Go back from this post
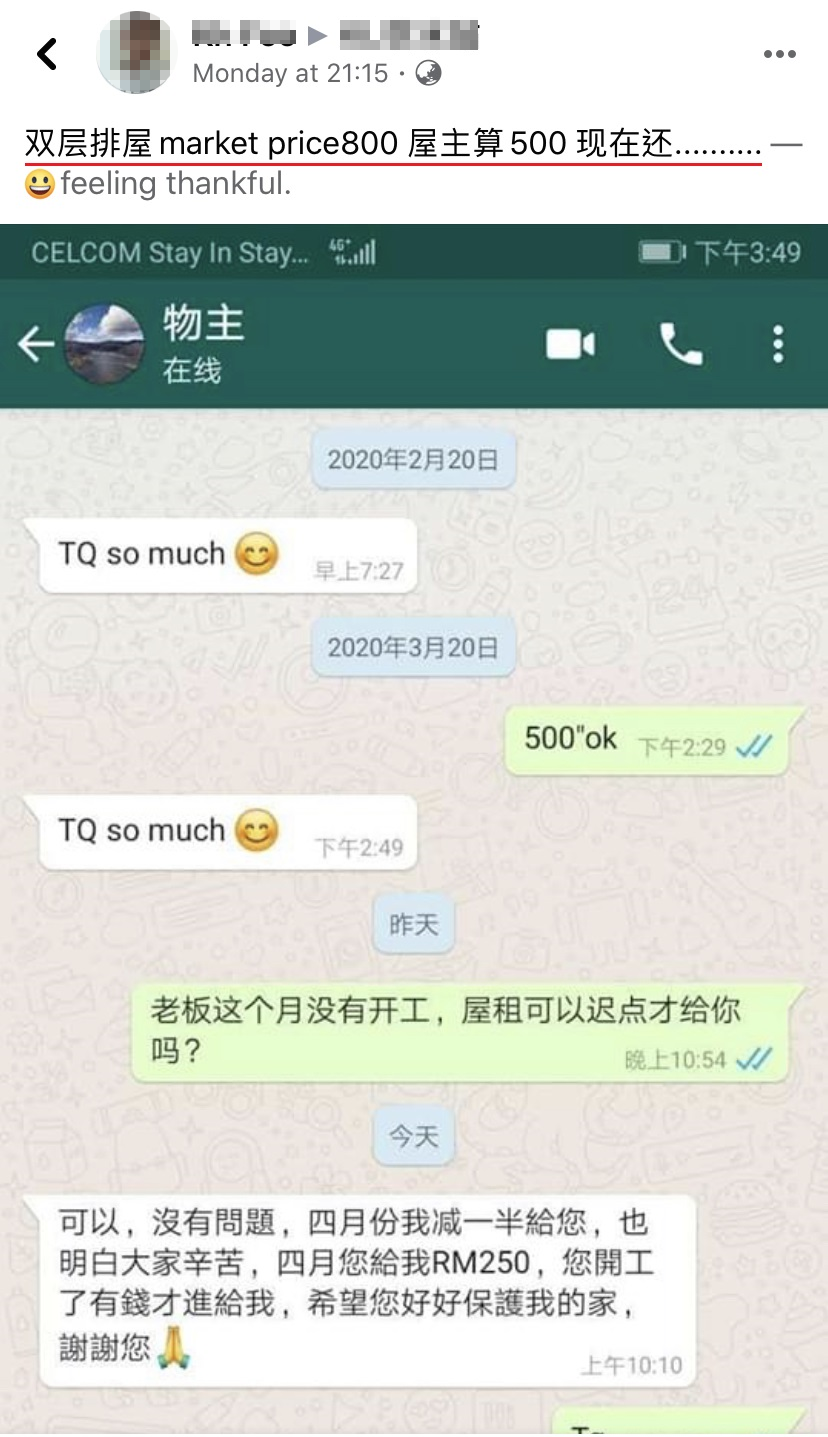The image size is (828, 1437). point(47,54)
